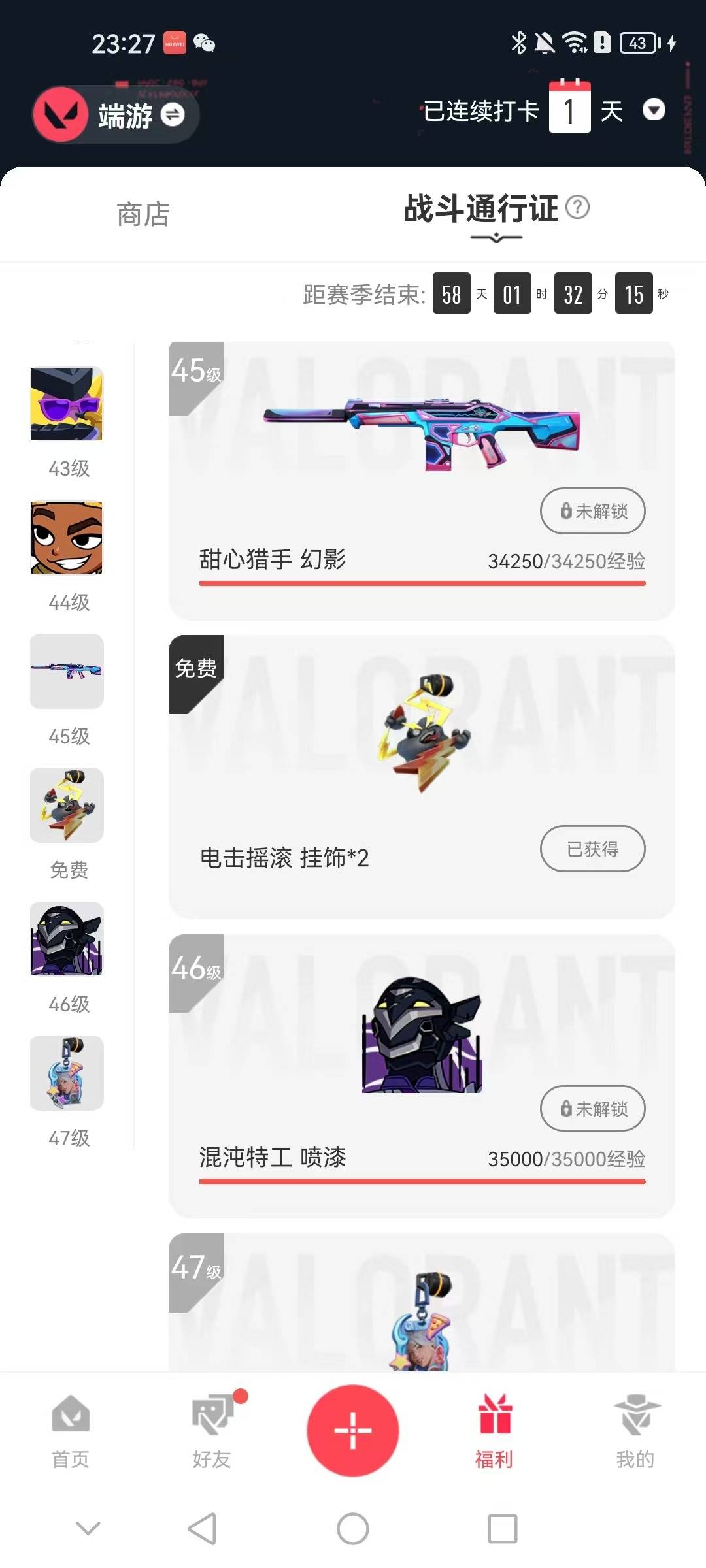
Task: Jump to the 免费 reward in sidebar
Action: coord(67,805)
